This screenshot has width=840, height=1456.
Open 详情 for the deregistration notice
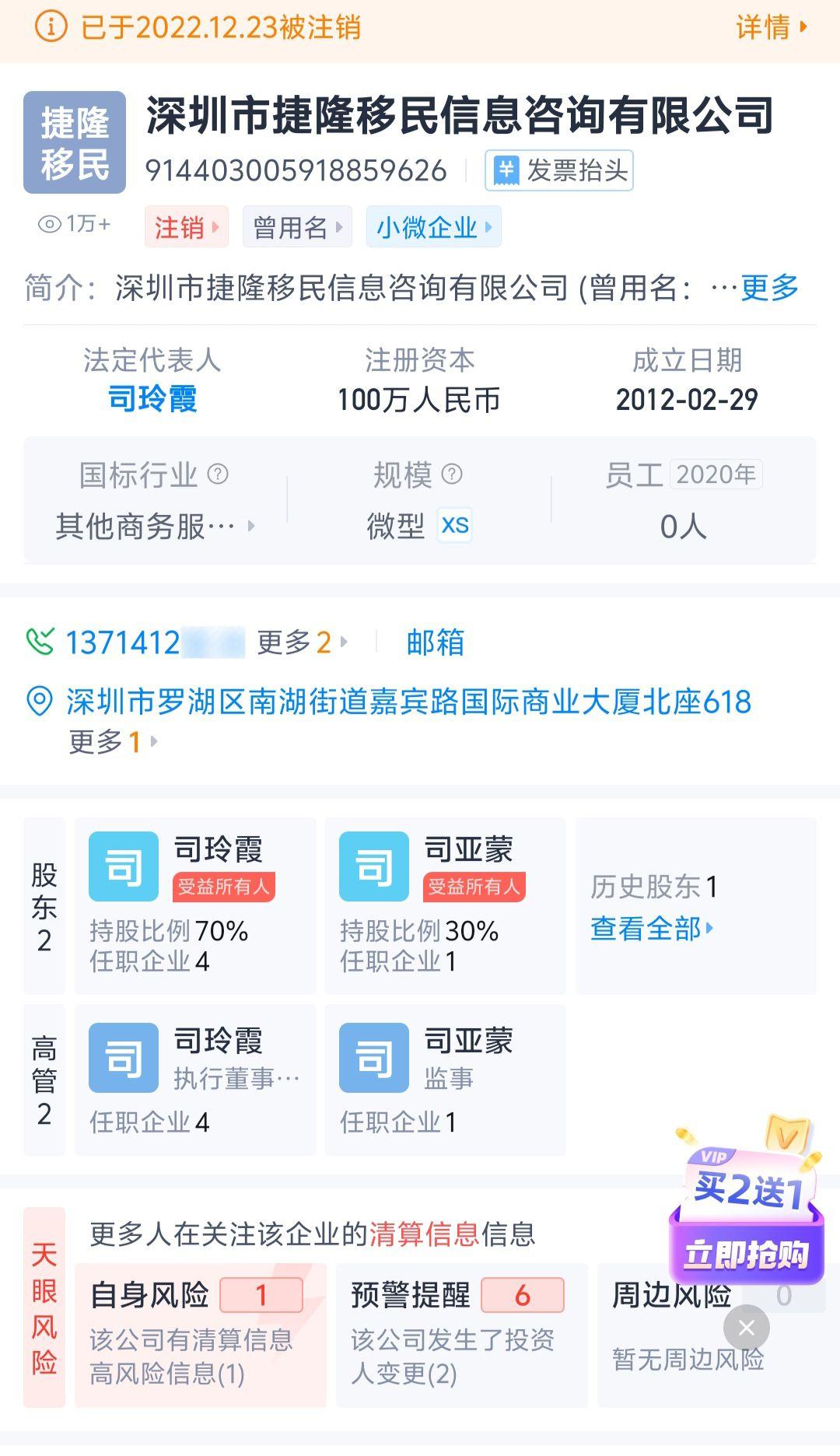(771, 28)
